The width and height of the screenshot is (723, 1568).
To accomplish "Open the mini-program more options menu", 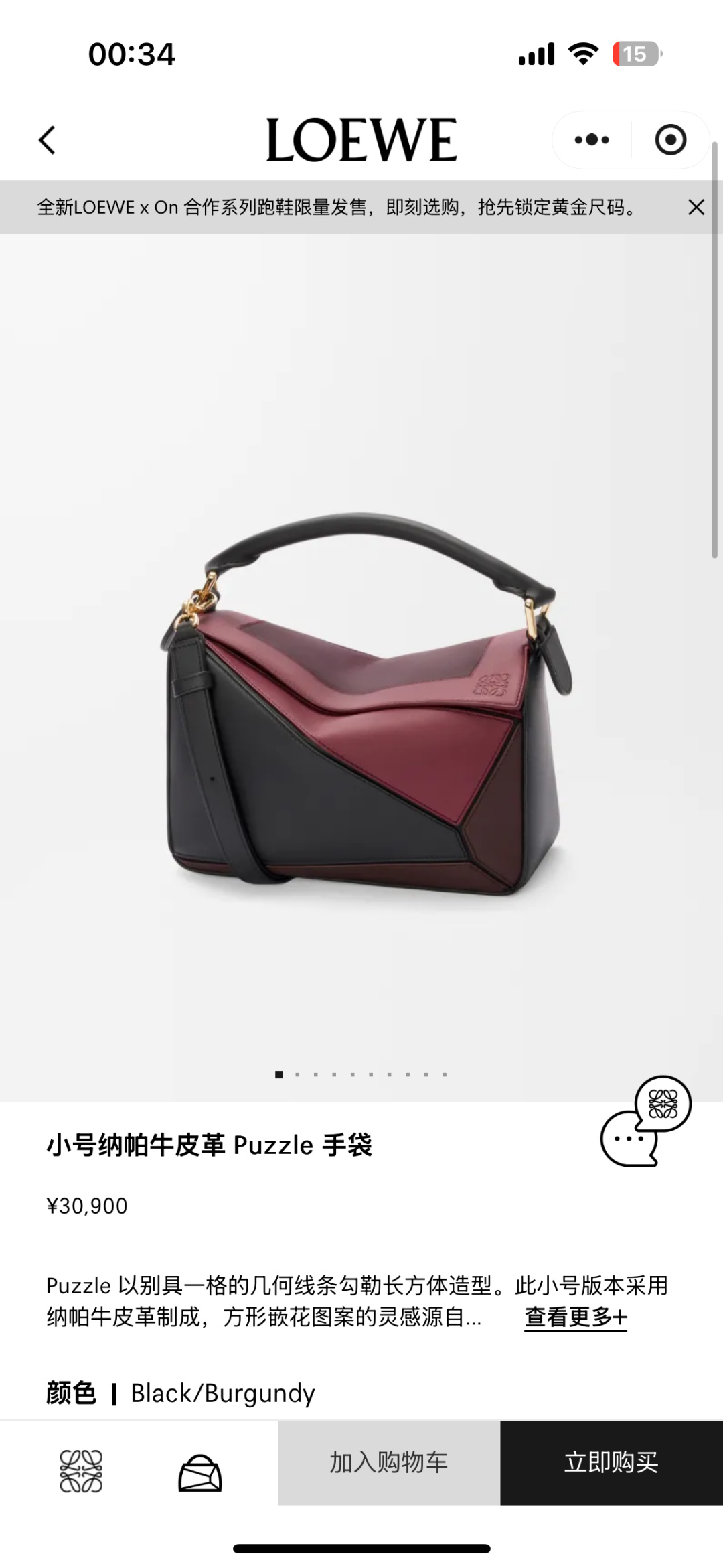I will tap(591, 139).
